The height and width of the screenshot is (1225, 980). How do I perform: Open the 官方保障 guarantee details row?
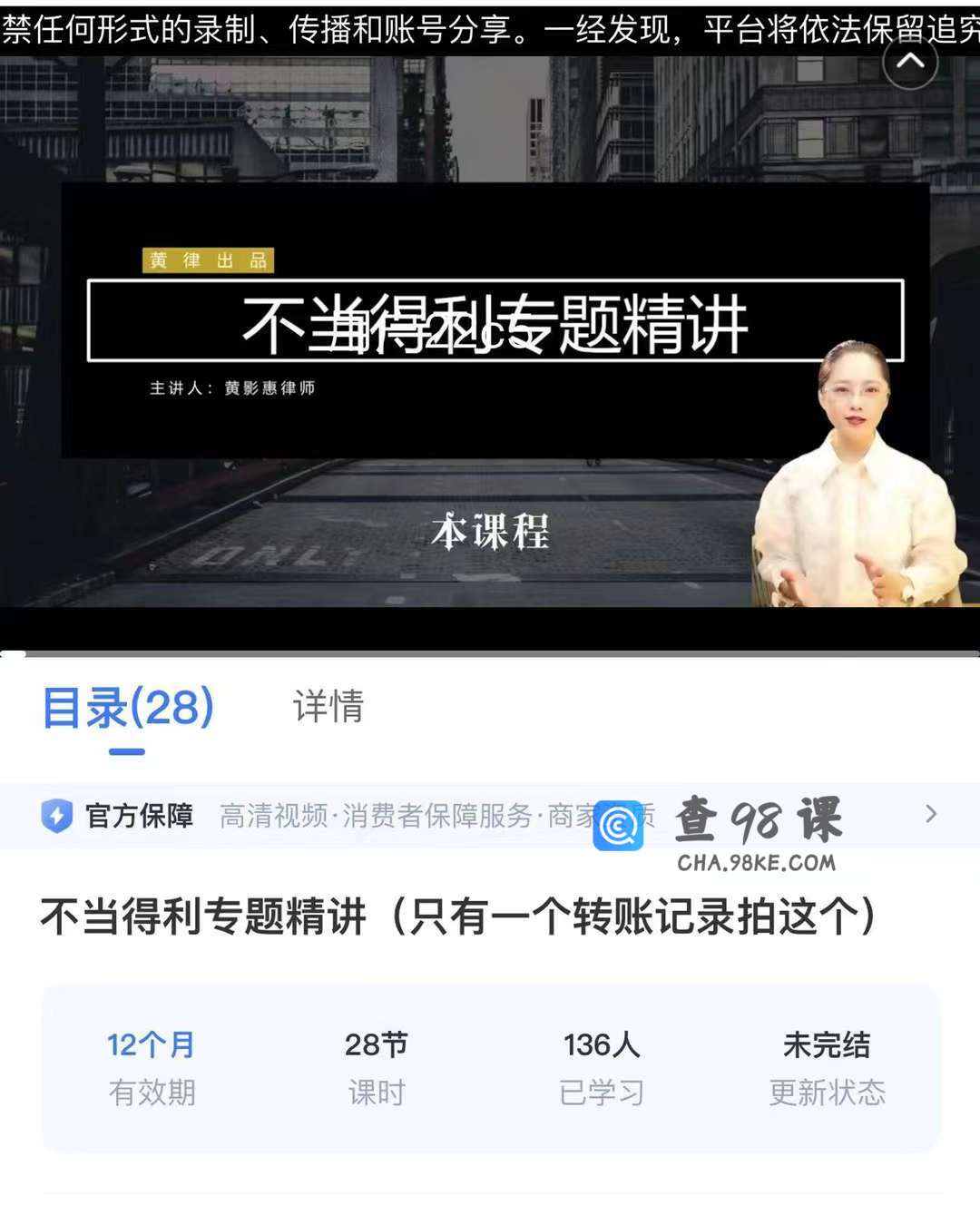pyautogui.click(x=490, y=815)
